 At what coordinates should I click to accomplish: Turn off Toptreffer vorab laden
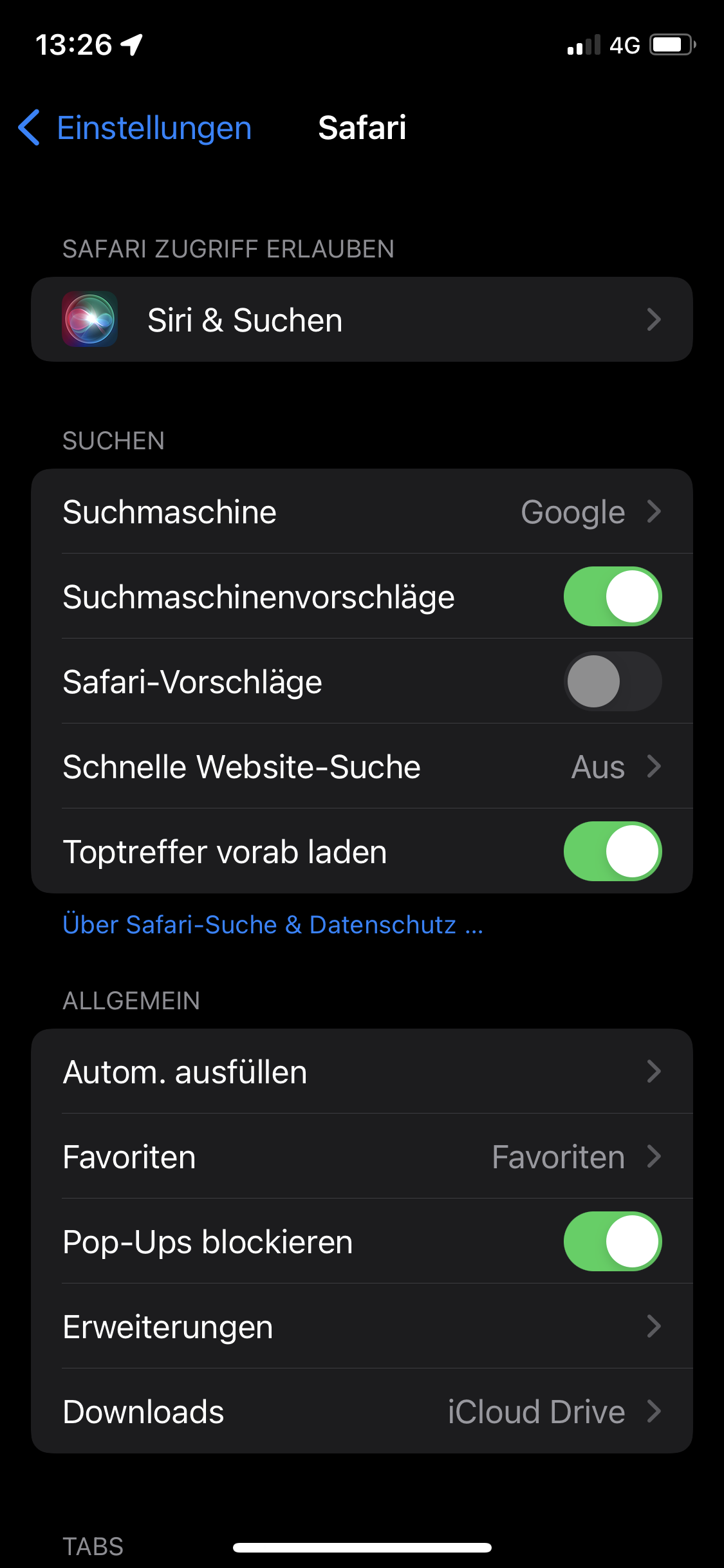pyautogui.click(x=612, y=852)
